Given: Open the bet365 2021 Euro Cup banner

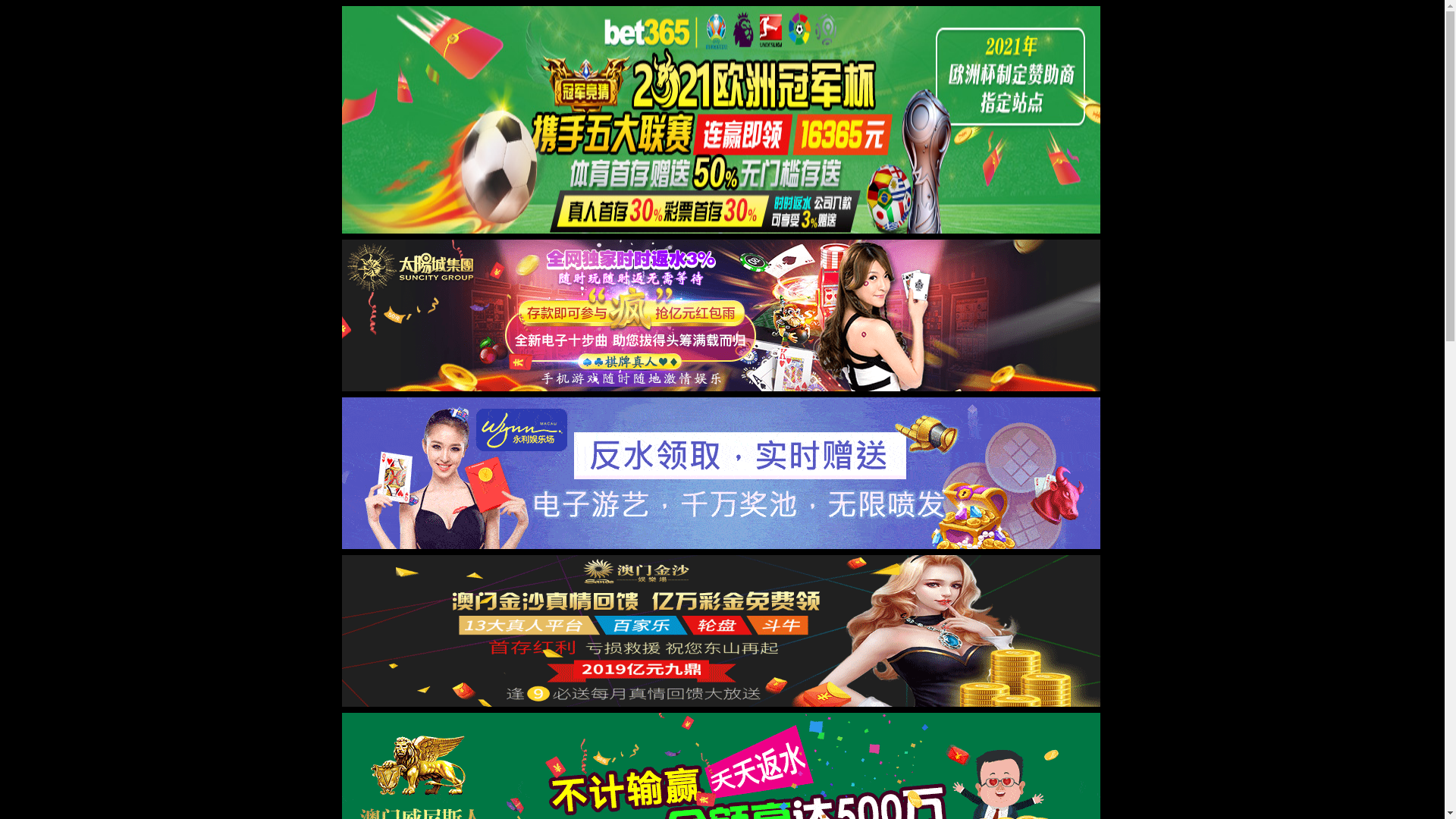Looking at the screenshot, I should click(x=720, y=120).
